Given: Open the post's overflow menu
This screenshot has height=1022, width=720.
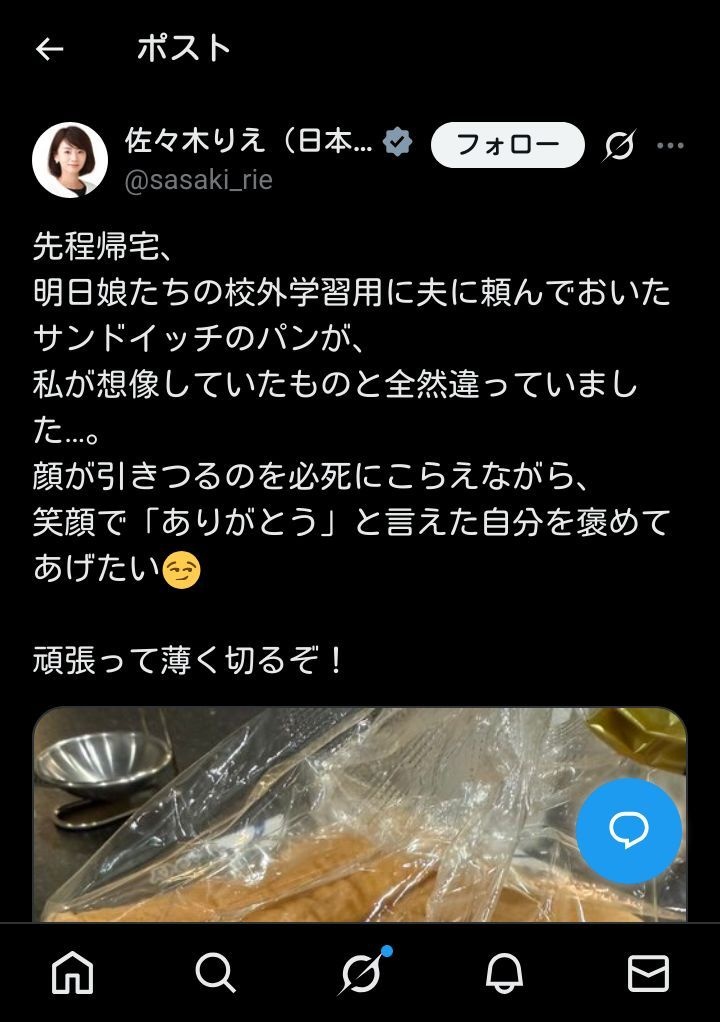Looking at the screenshot, I should pyautogui.click(x=670, y=146).
